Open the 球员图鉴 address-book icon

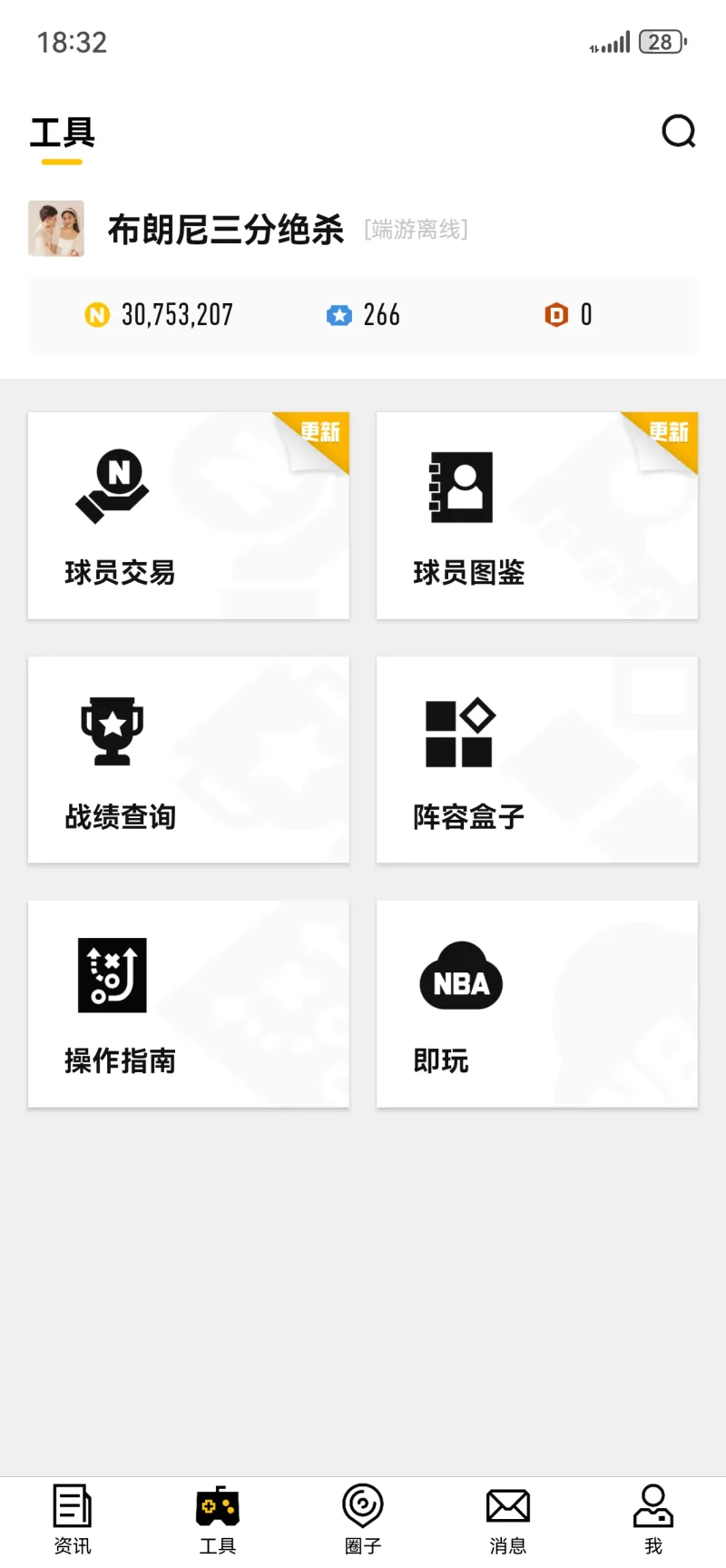click(459, 485)
